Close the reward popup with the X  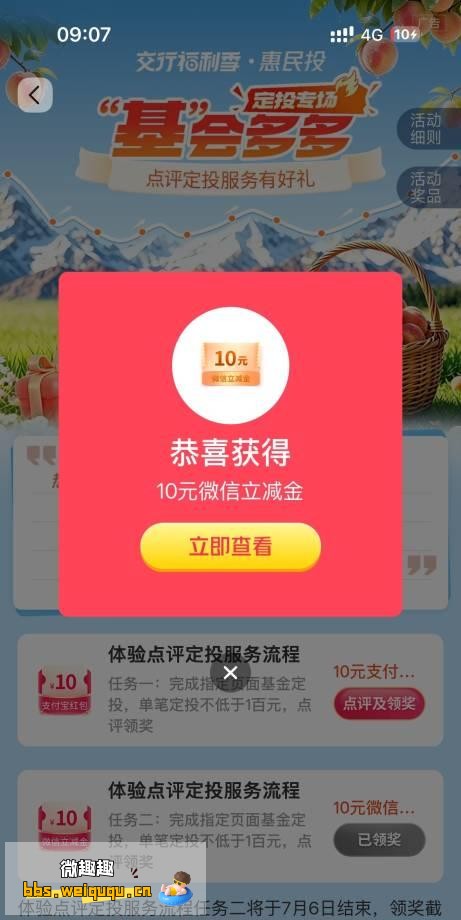230,673
